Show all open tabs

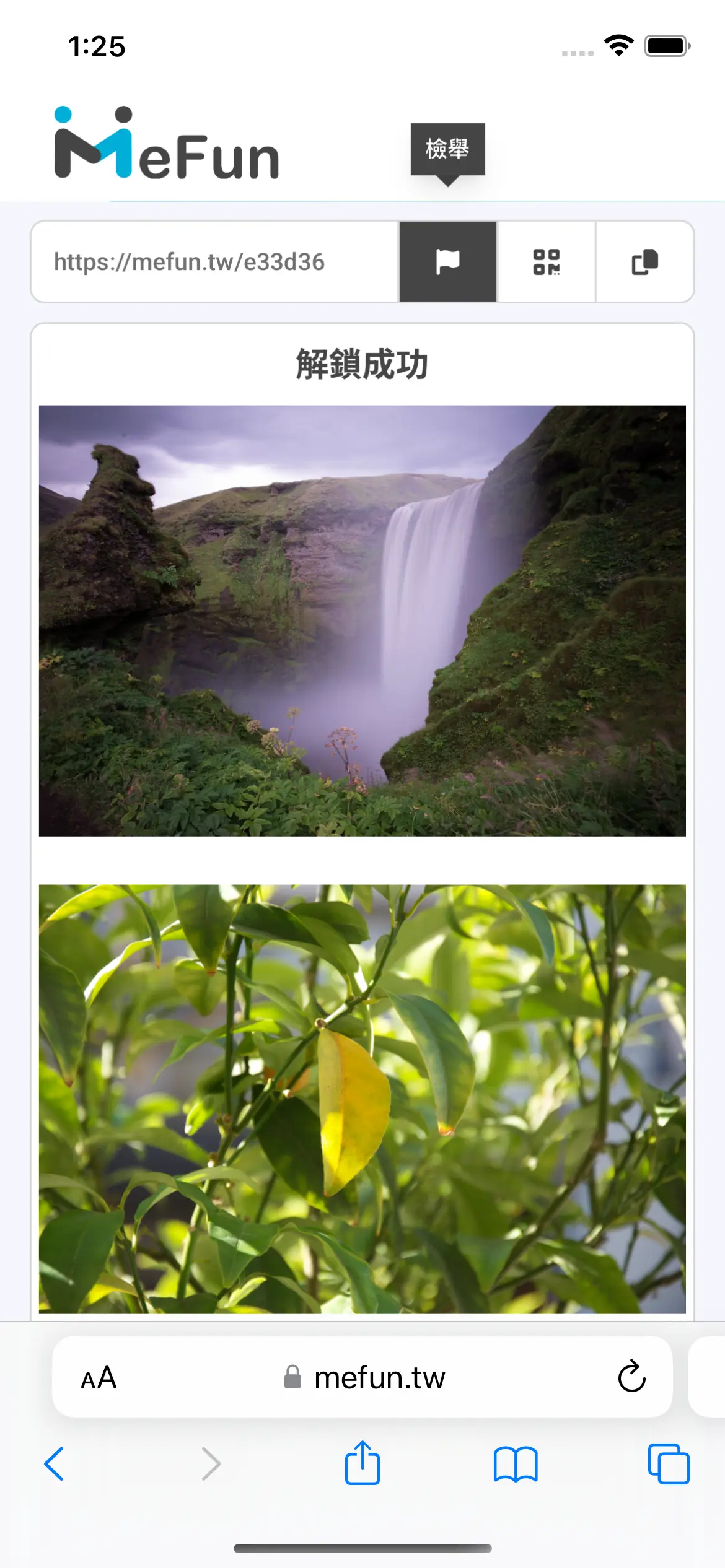point(668,1464)
